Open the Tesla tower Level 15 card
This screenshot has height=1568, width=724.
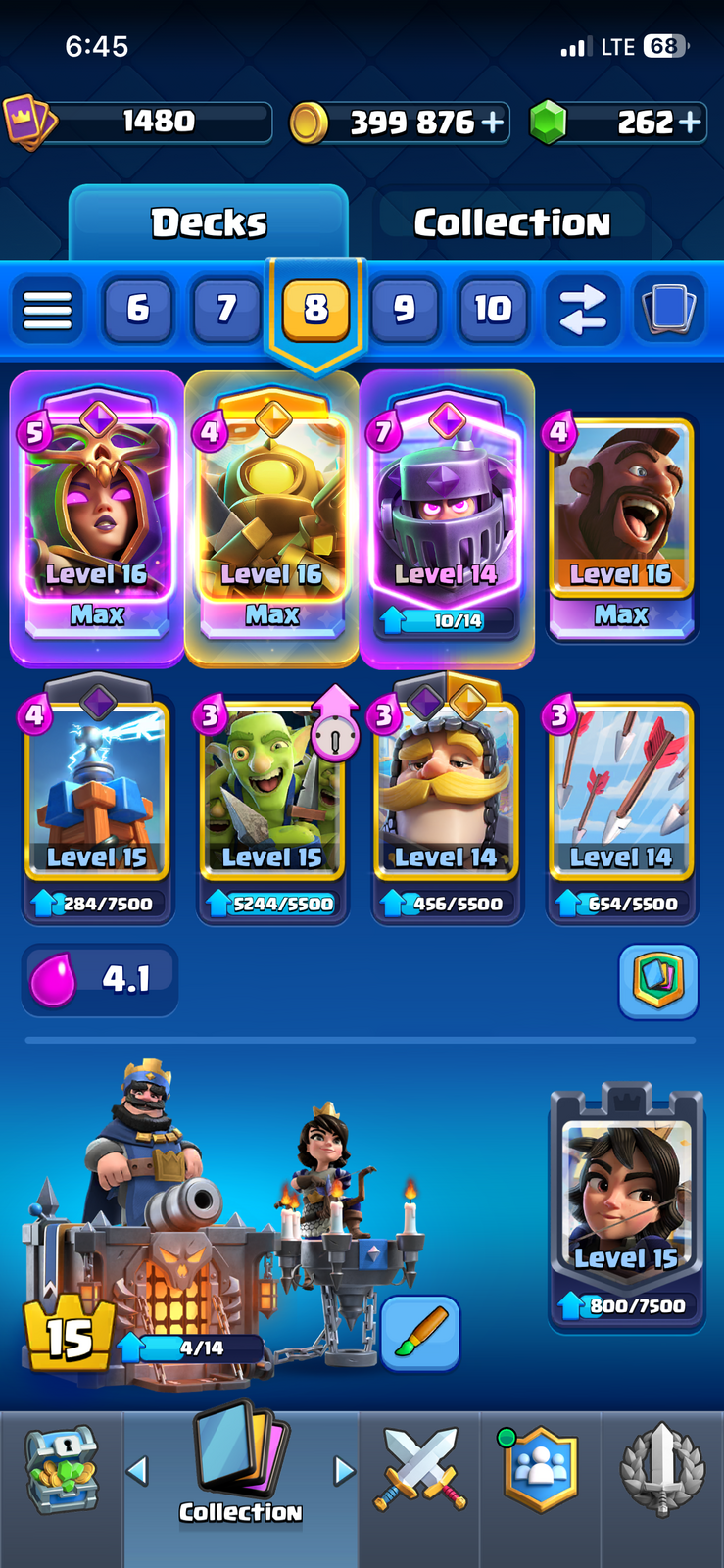(97, 809)
